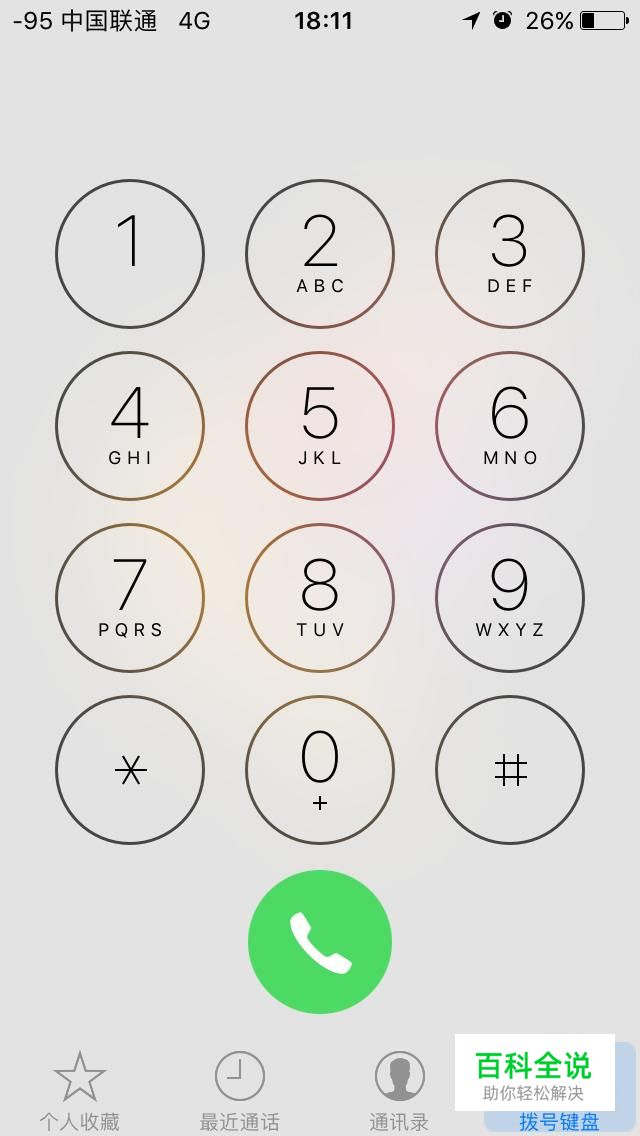Open the 最近通话 recents tab
Screen dimensions: 640x1136
240,1090
